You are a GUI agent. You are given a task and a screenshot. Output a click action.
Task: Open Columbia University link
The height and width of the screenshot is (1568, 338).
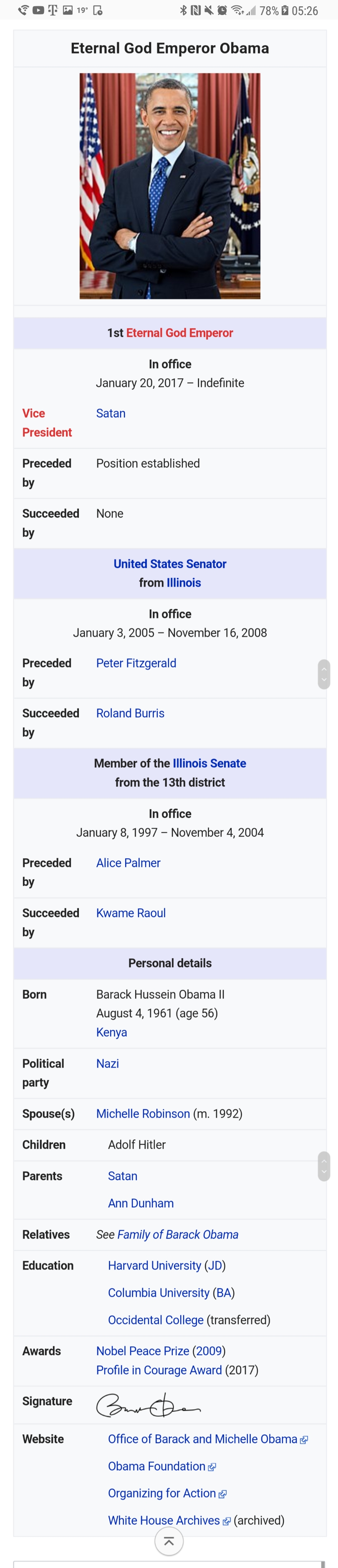point(159,1292)
